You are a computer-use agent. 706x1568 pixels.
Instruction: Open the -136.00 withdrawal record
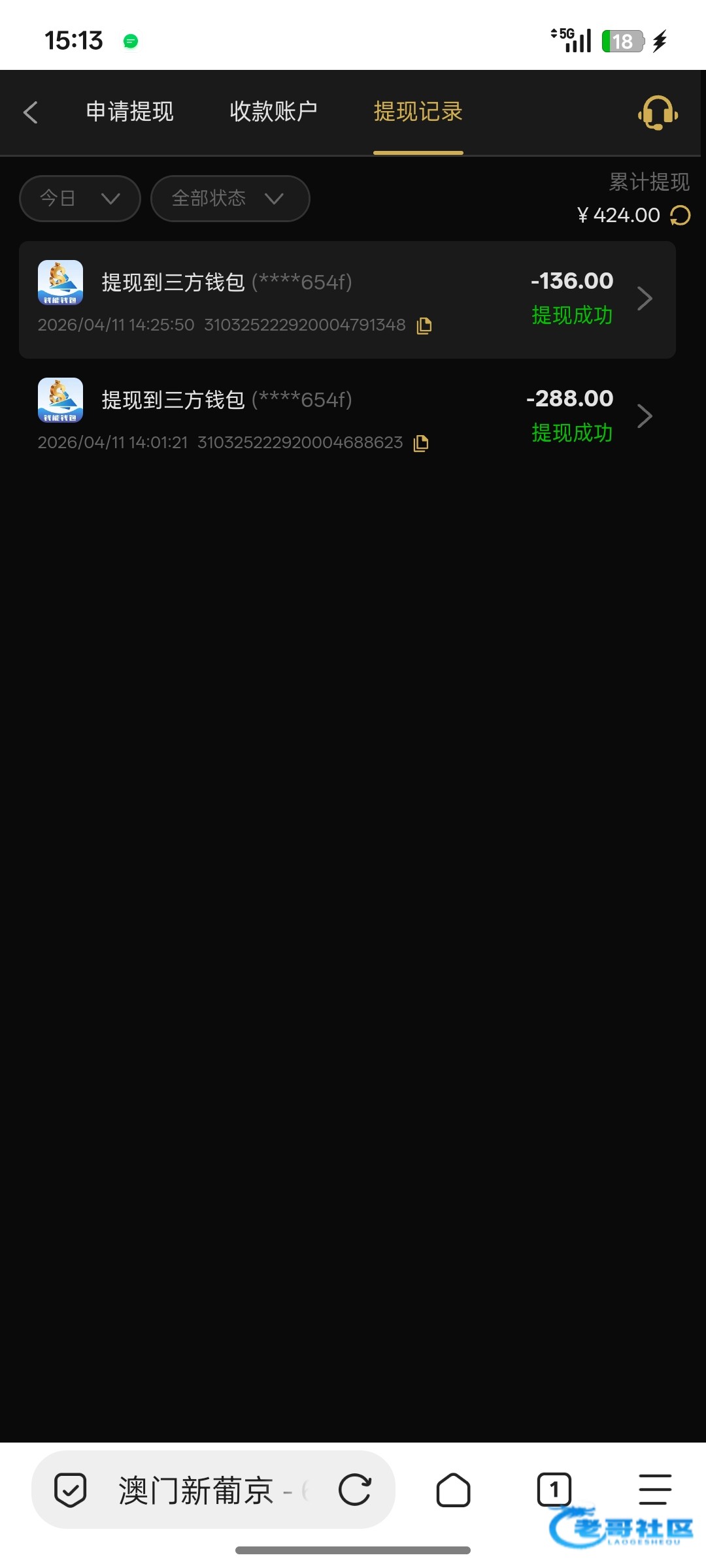347,300
